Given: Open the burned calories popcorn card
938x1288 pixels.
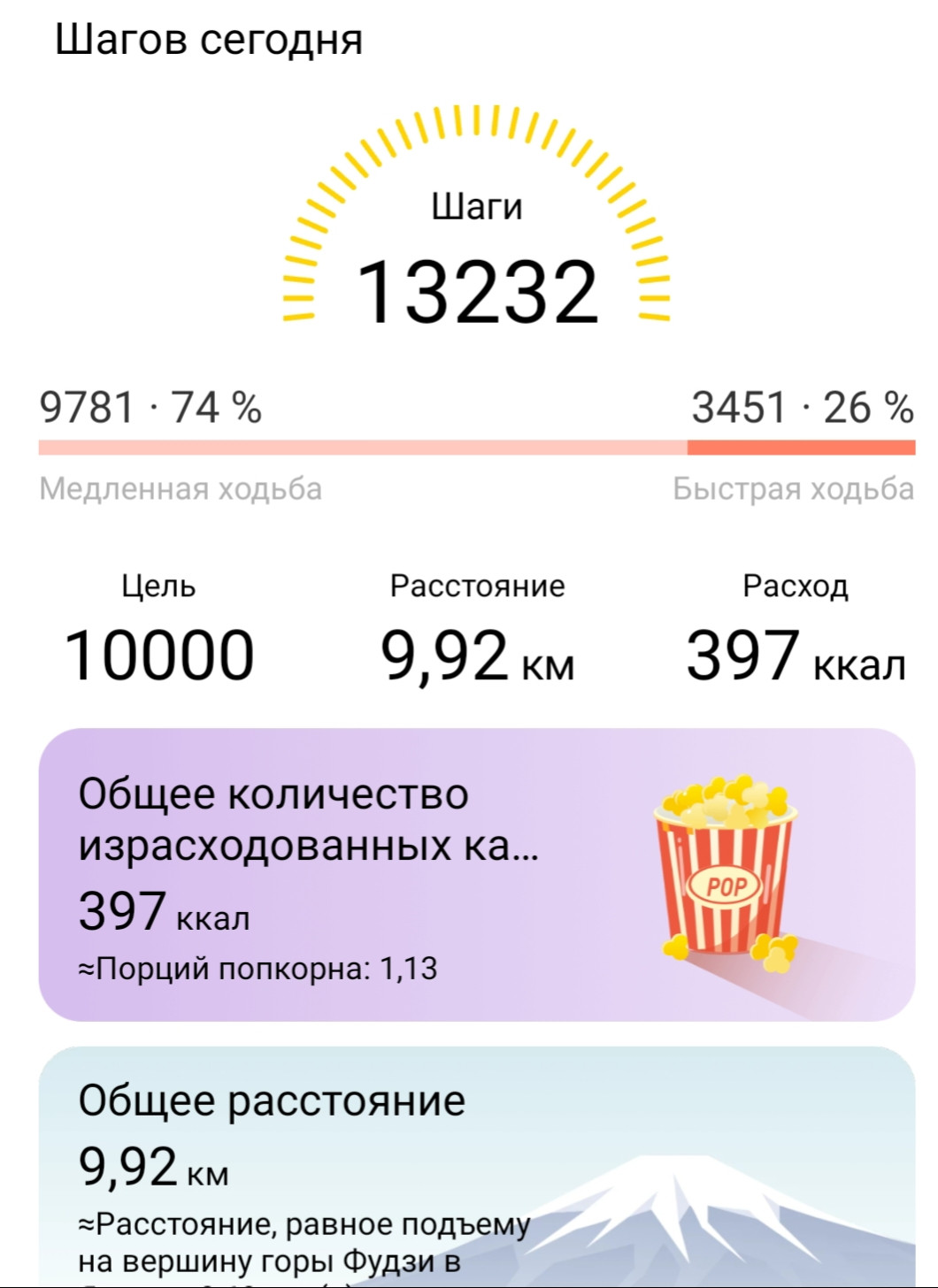Looking at the screenshot, I should 476,874.
